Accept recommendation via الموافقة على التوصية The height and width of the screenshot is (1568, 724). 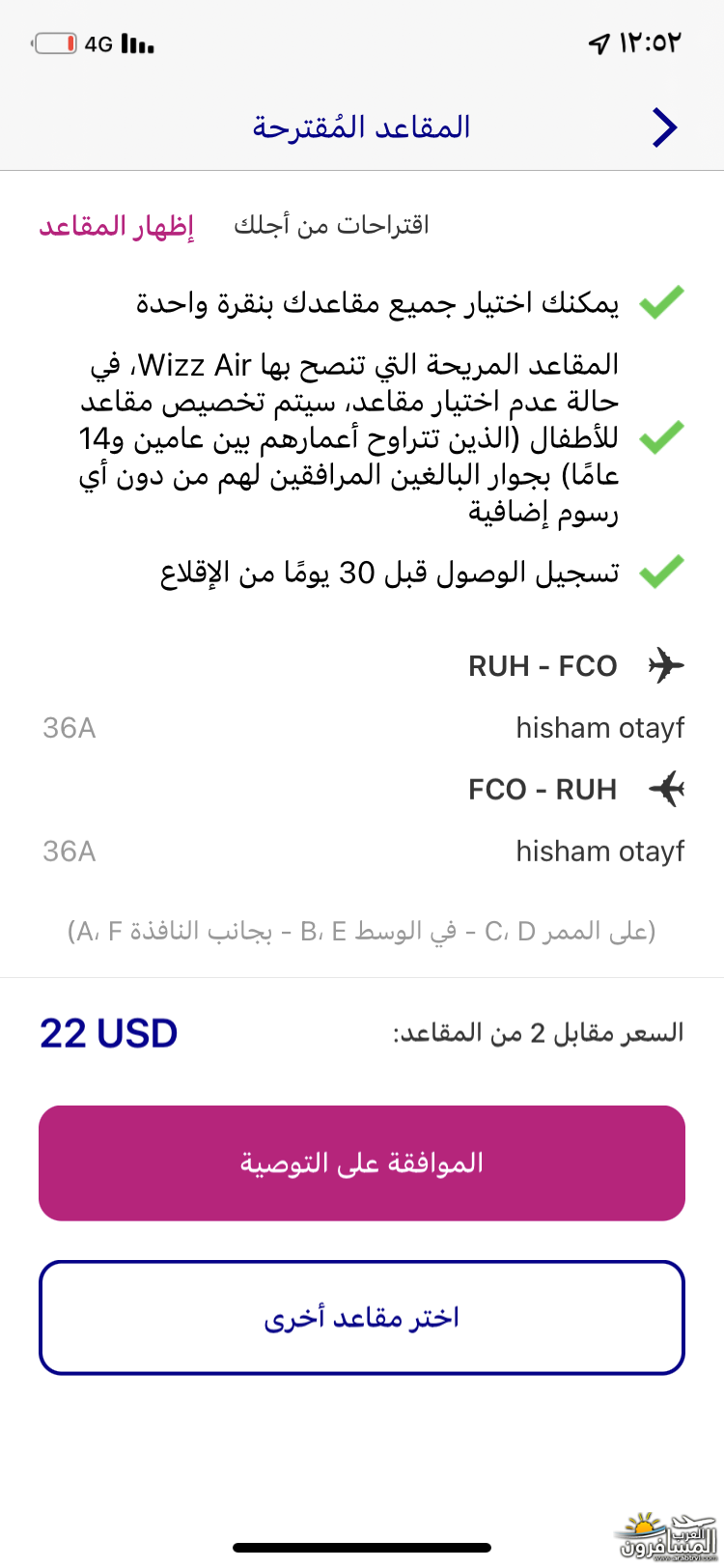point(362,1163)
